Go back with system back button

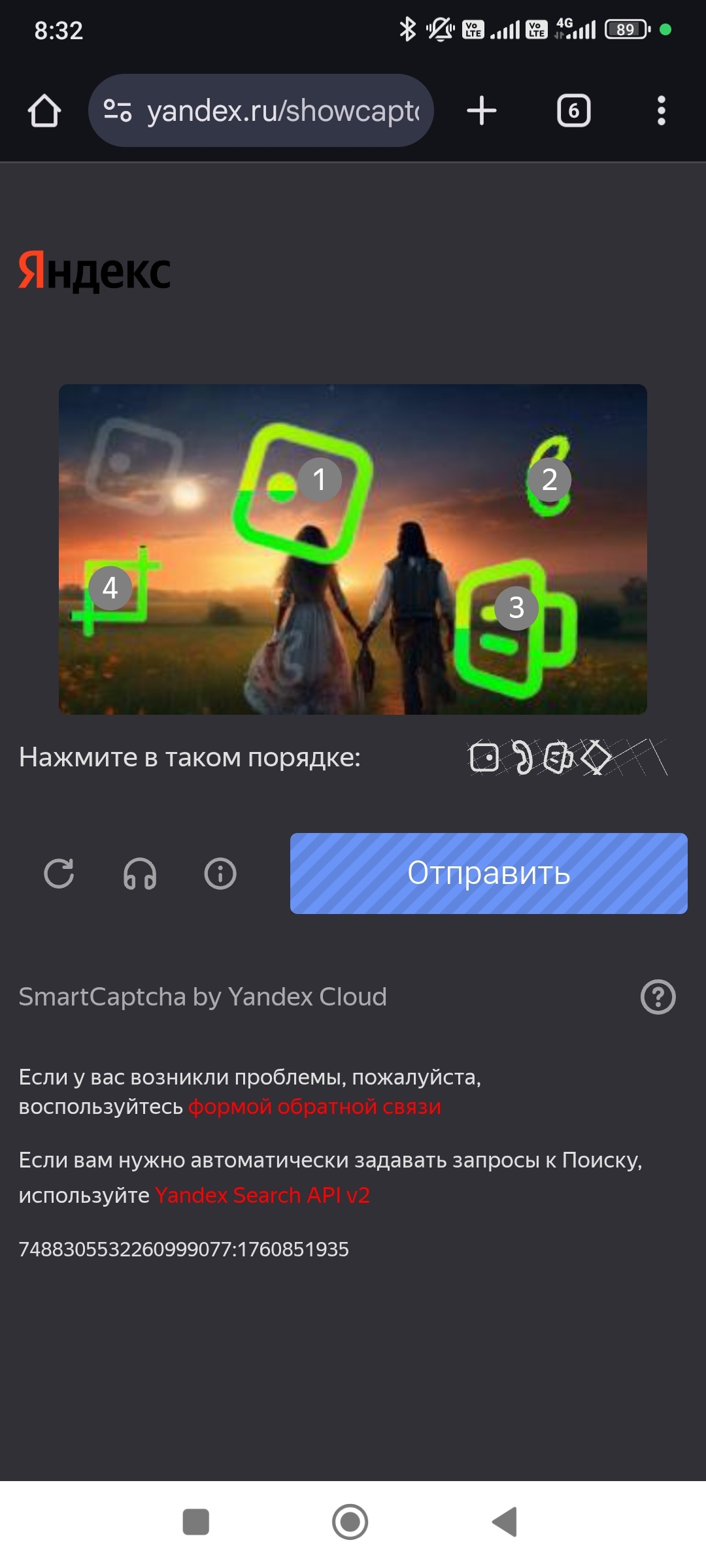point(505,1522)
